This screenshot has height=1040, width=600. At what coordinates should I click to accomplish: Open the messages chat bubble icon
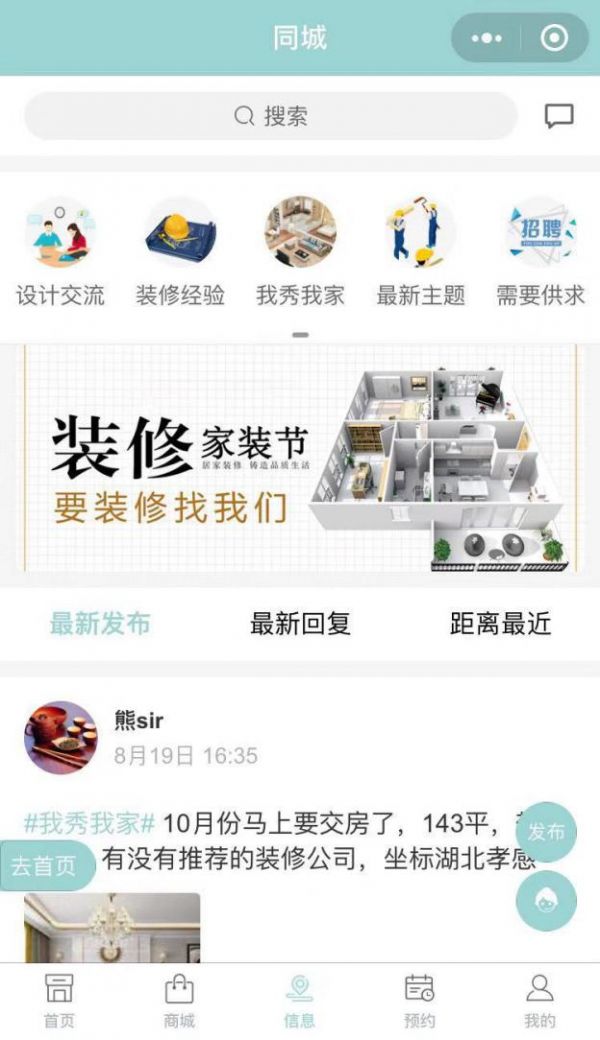click(x=559, y=116)
